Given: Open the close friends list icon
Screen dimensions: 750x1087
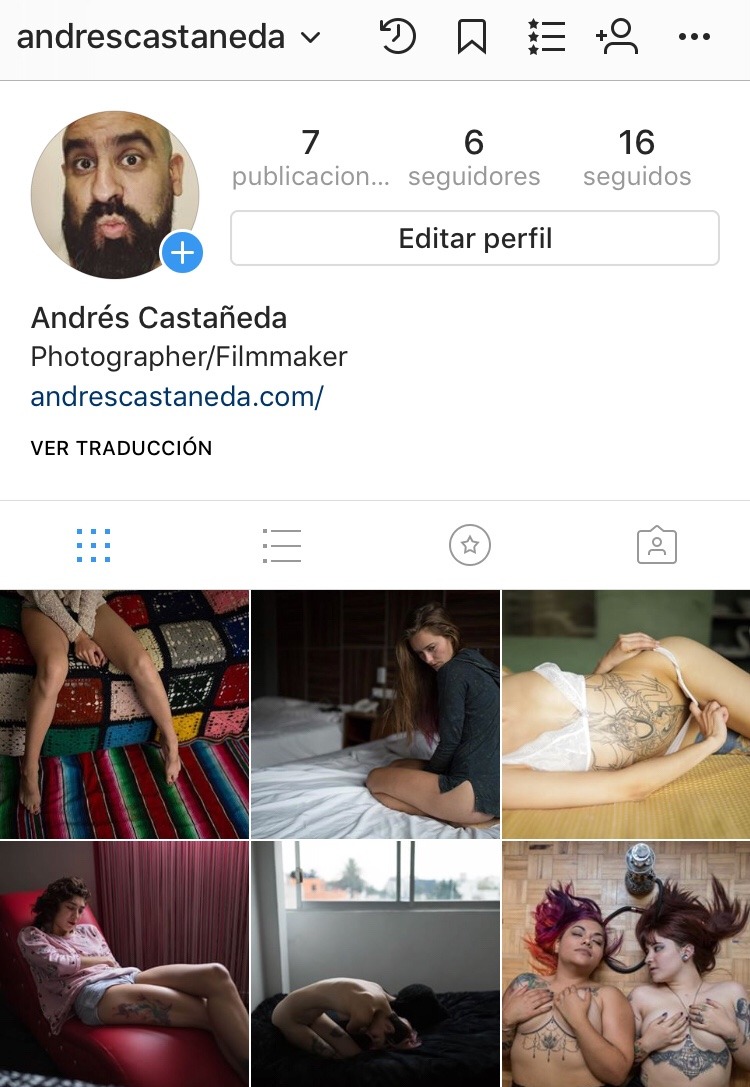Looking at the screenshot, I should (x=546, y=38).
